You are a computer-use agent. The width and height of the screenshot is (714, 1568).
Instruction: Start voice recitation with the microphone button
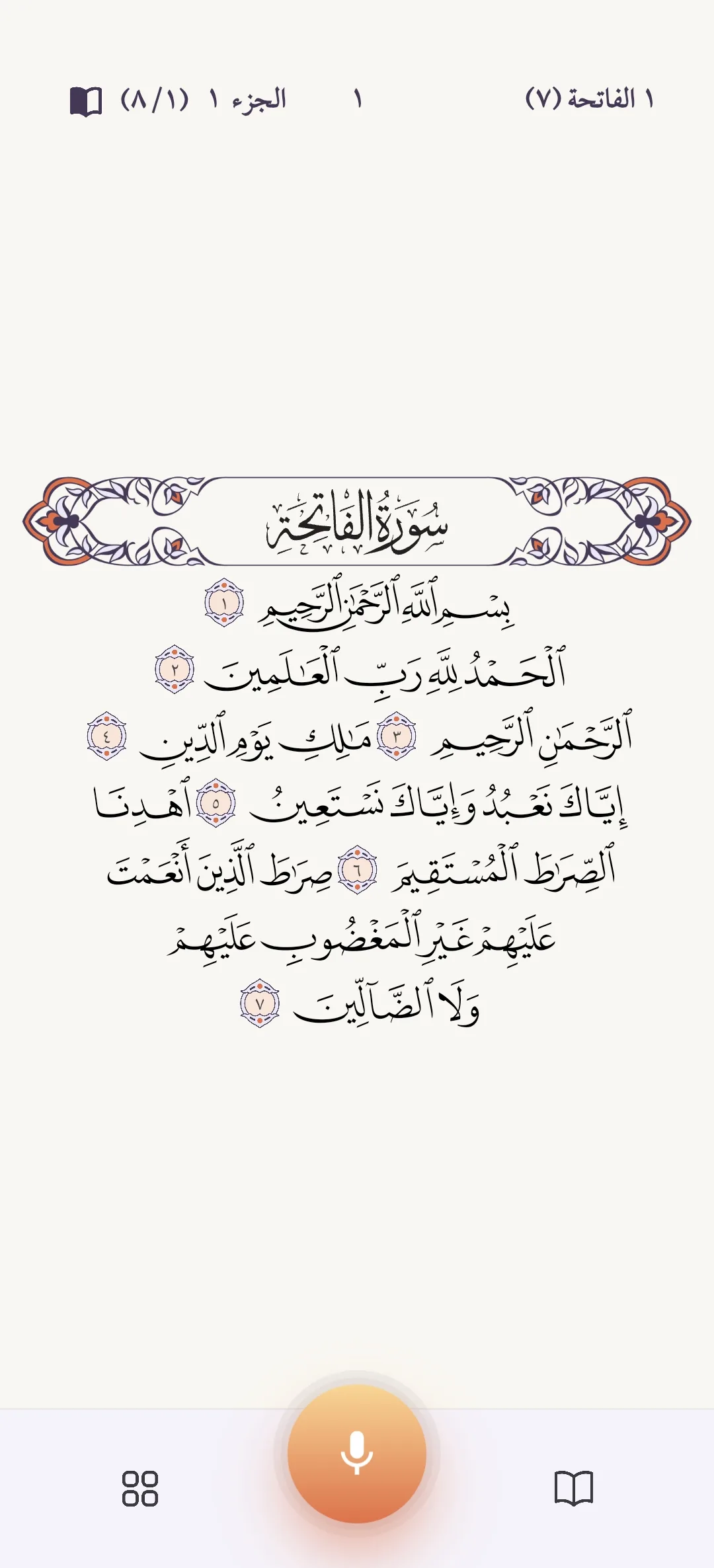(357, 1453)
